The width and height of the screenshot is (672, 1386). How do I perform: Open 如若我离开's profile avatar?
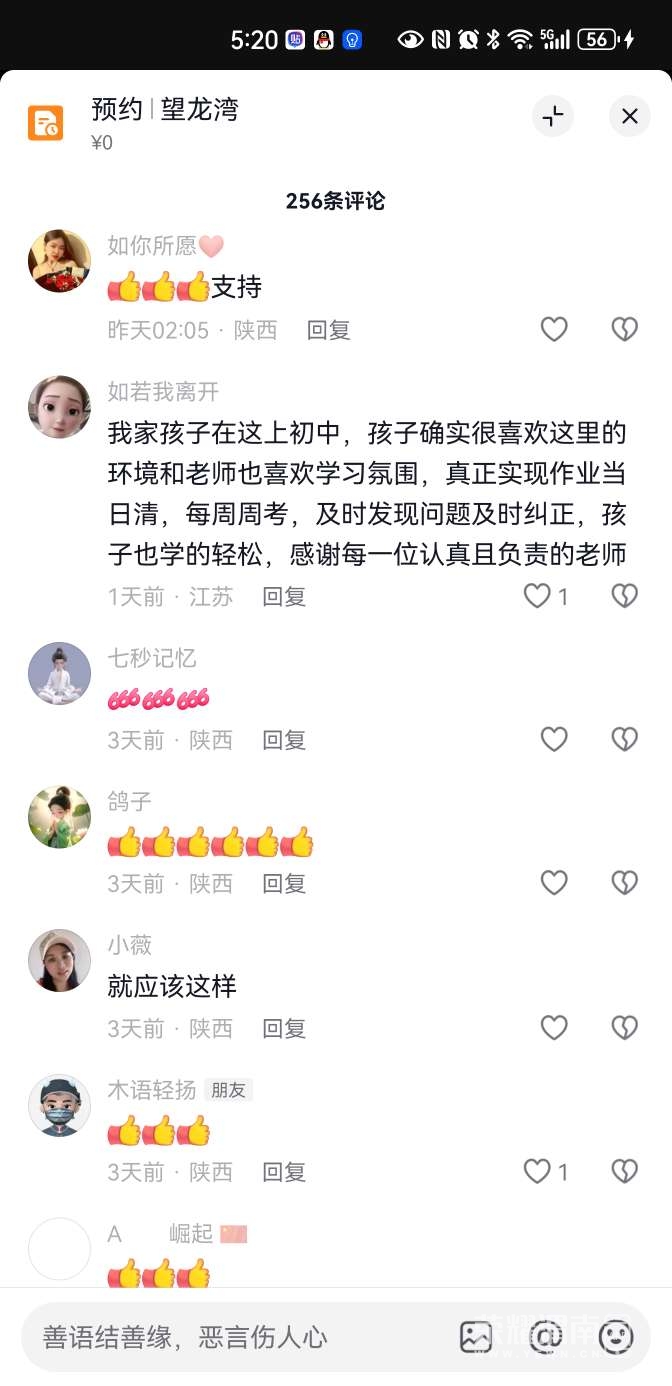coord(59,407)
